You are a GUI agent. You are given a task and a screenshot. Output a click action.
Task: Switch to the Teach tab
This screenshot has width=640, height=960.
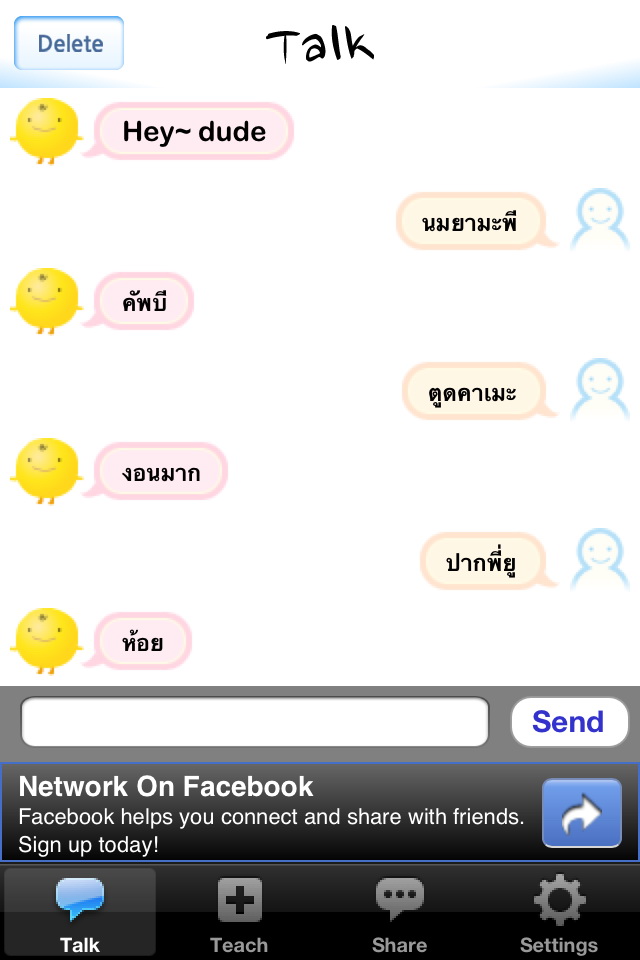239,914
